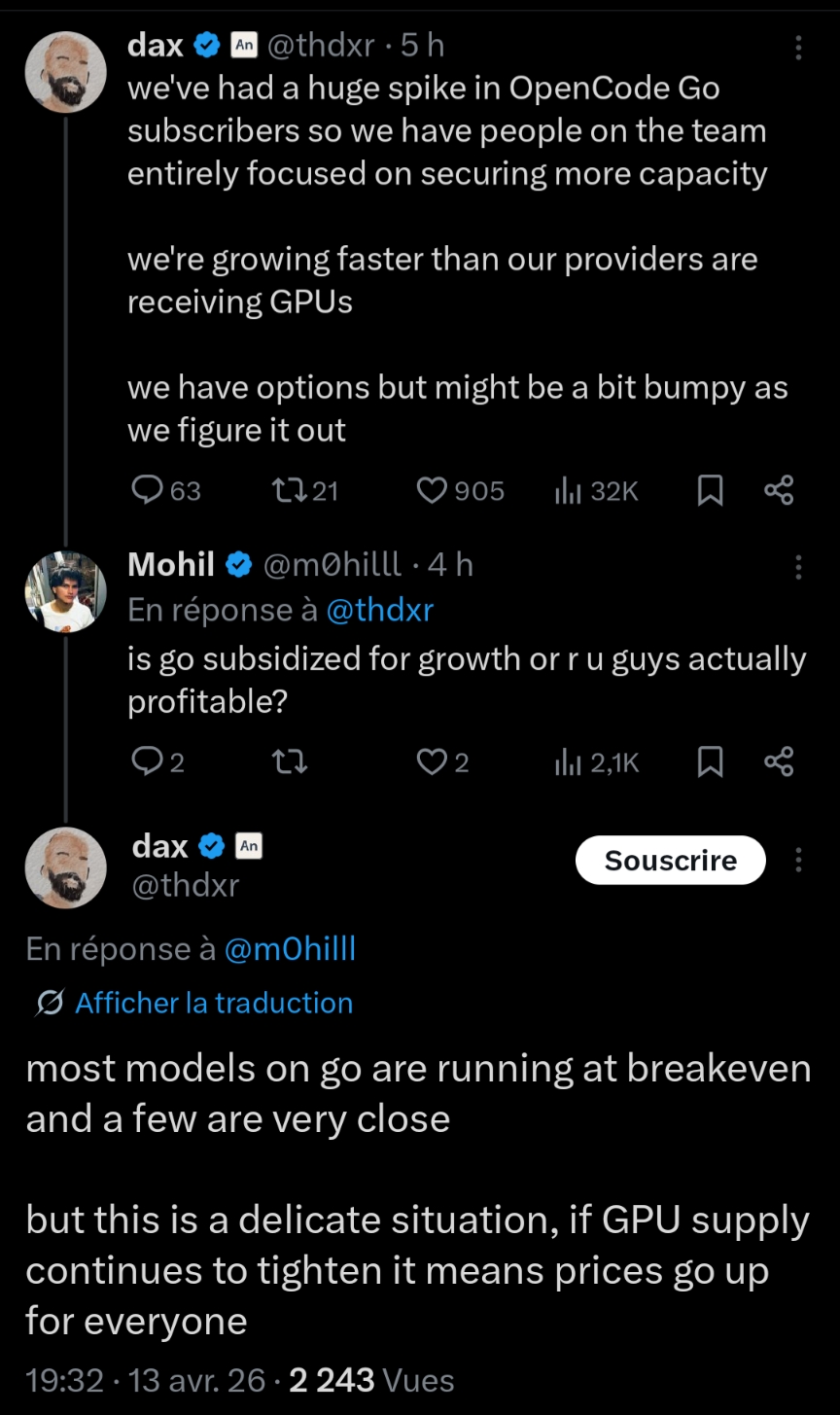Tap the @m0hilll mention link
Screen dimensions: 840x1415
coord(290,949)
